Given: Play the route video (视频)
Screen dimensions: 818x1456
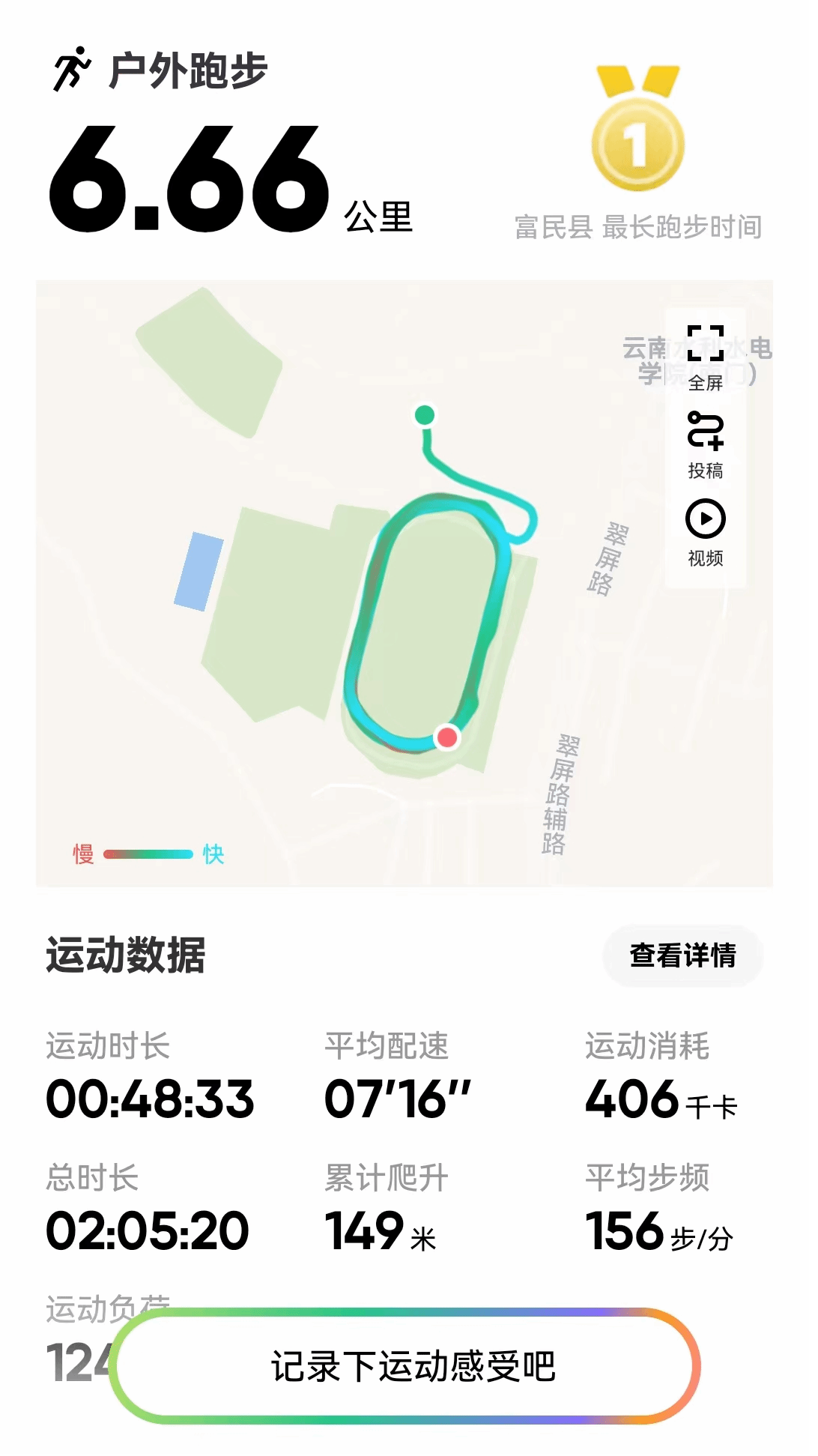Looking at the screenshot, I should coord(705,531).
